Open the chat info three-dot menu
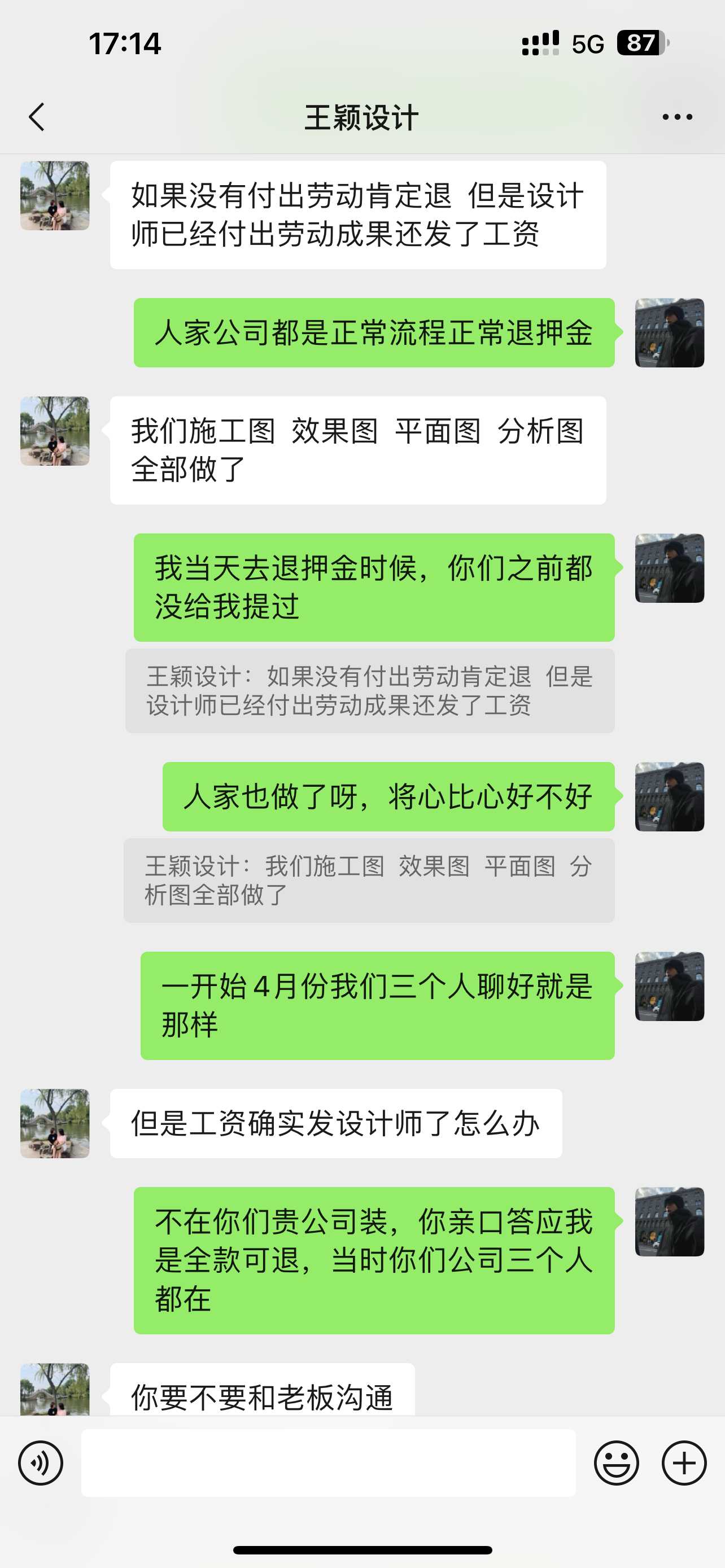Image resolution: width=725 pixels, height=1568 pixels. 677,117
